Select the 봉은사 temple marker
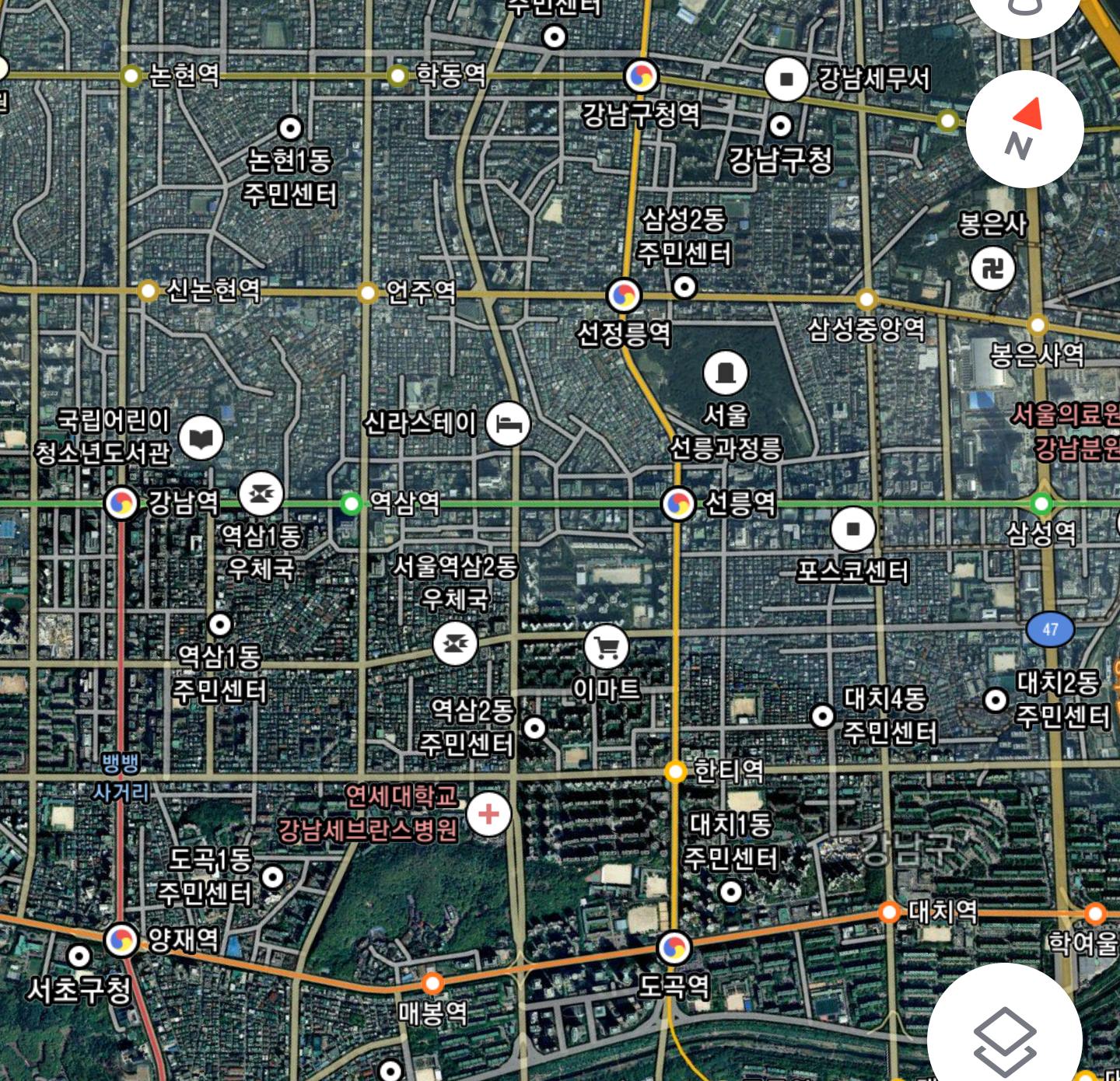 coord(993,269)
